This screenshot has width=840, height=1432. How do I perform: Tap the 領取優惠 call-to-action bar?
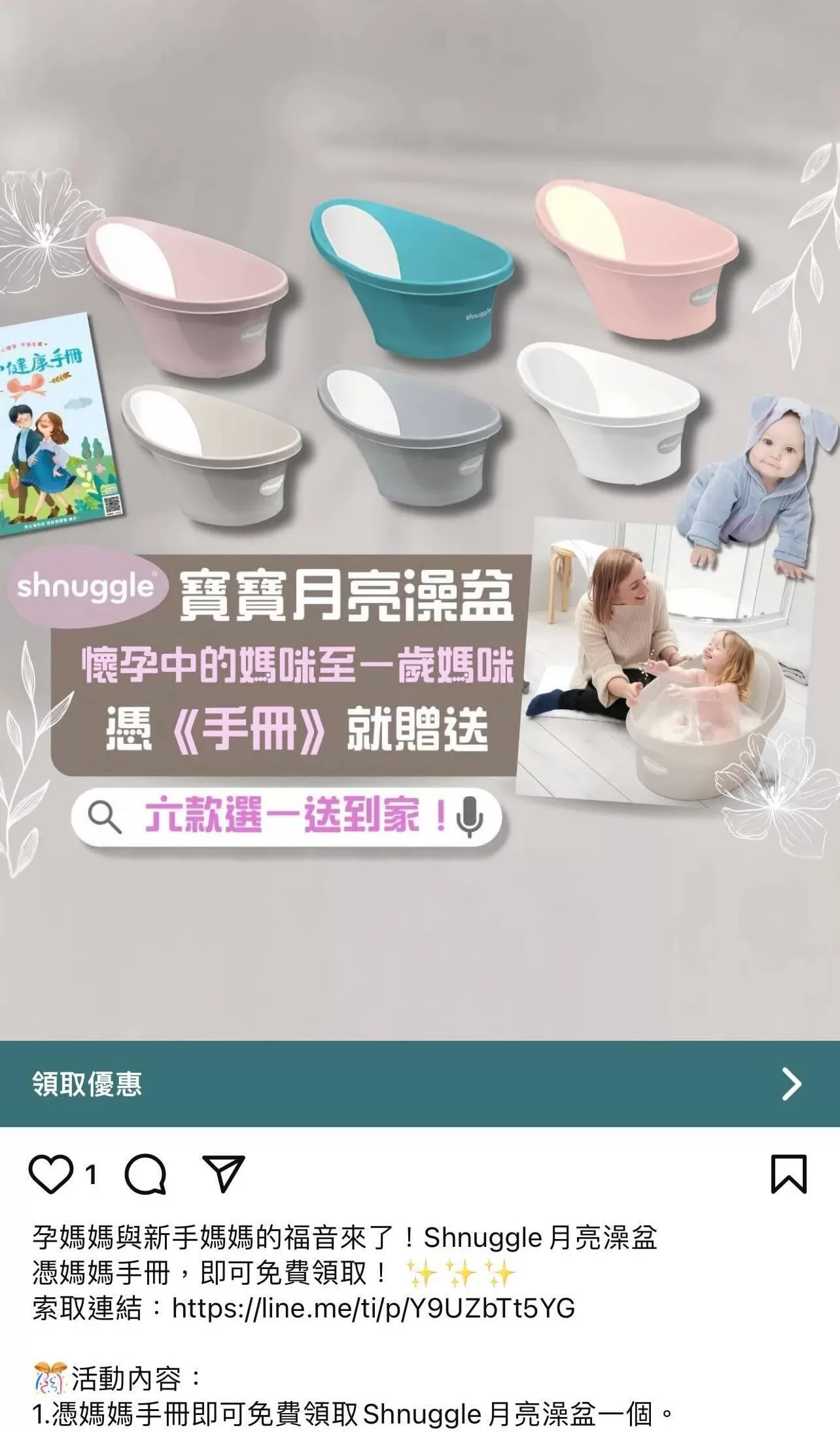click(x=419, y=1083)
